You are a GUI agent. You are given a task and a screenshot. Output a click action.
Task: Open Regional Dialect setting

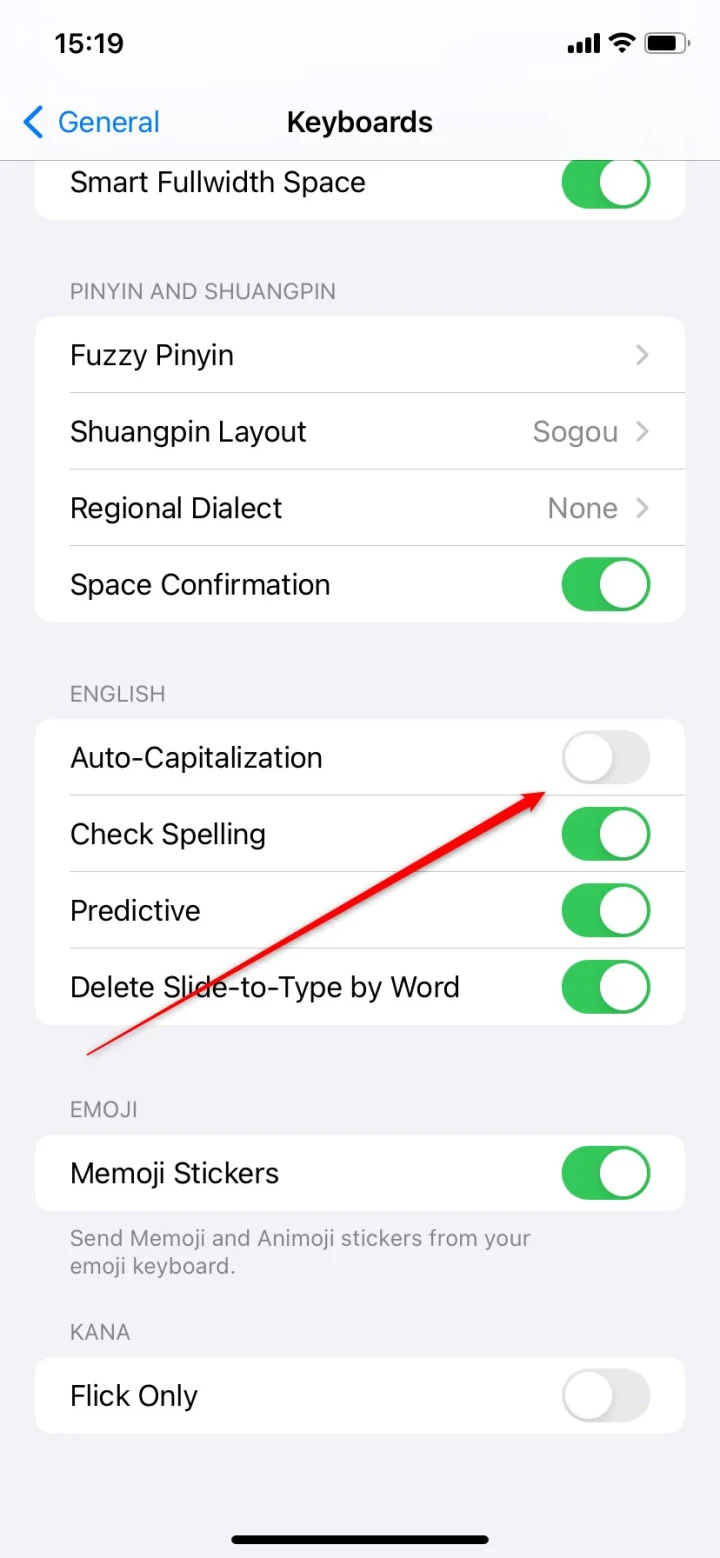pos(360,508)
